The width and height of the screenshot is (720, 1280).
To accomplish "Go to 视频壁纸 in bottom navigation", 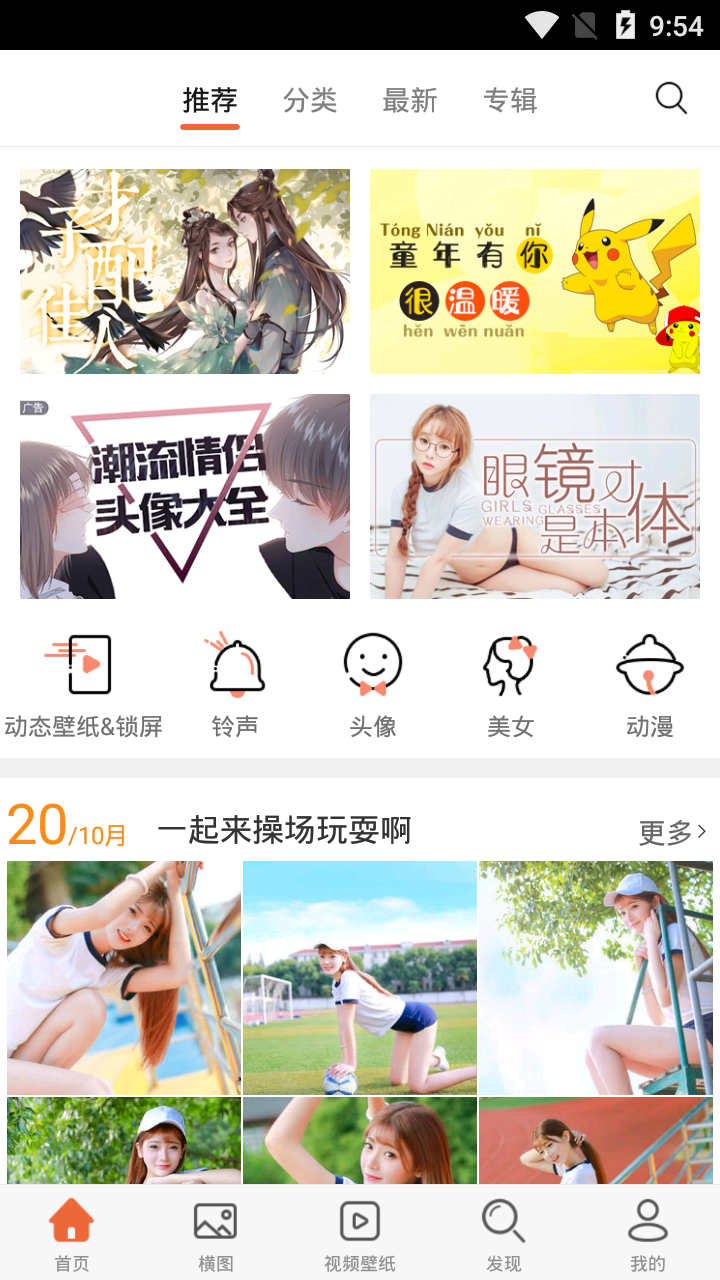I will point(360,1235).
